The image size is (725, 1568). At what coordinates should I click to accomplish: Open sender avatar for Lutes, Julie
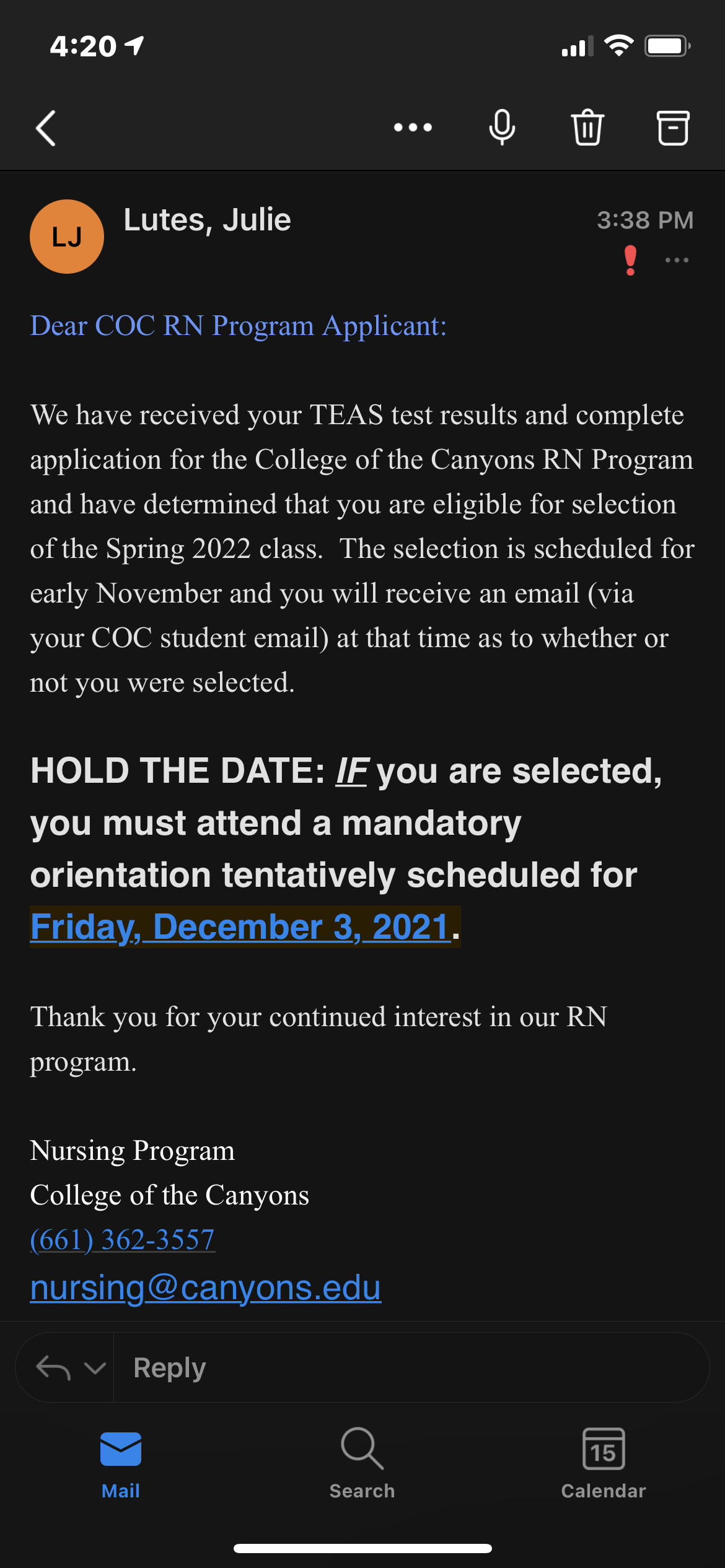pyautogui.click(x=67, y=237)
